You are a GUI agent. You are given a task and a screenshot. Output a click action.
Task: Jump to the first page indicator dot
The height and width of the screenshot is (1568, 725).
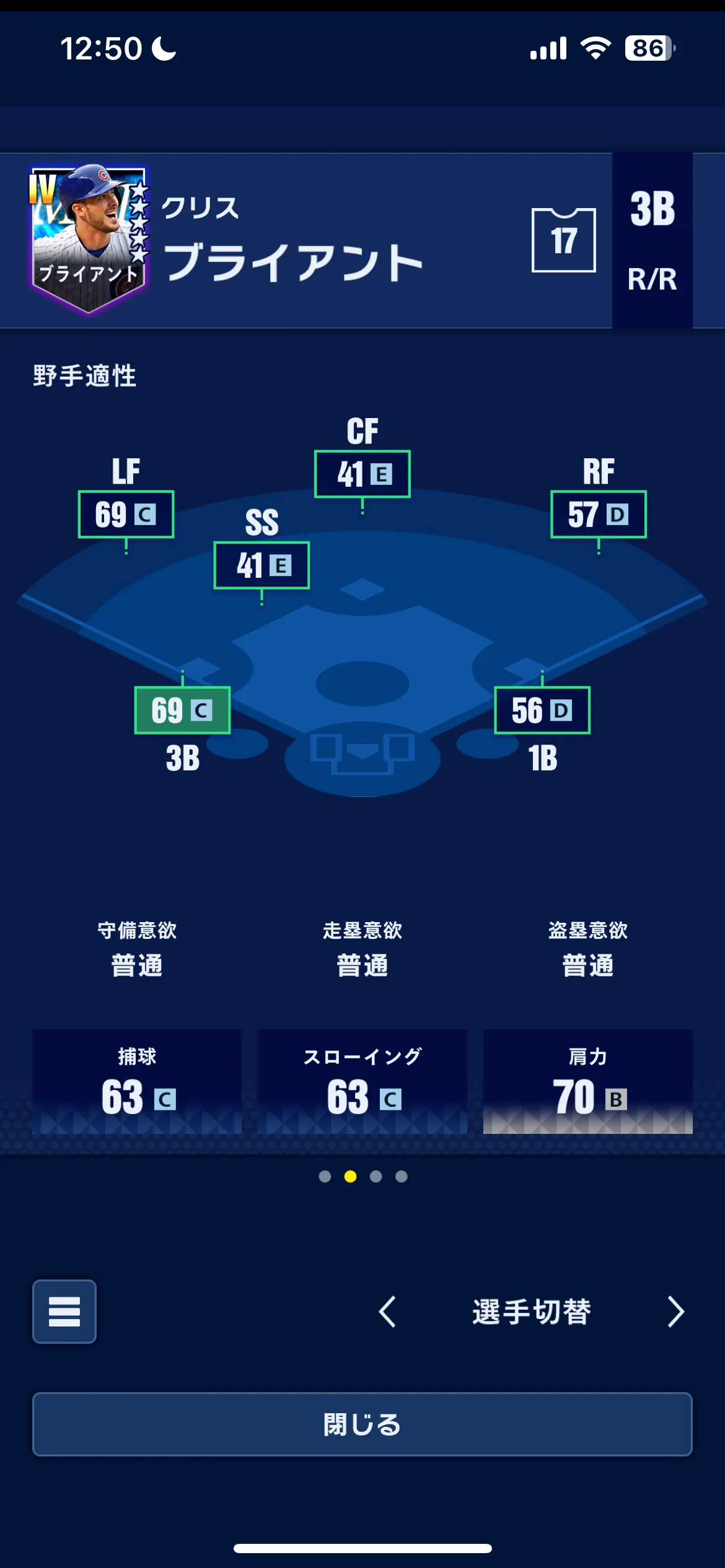(x=325, y=1177)
